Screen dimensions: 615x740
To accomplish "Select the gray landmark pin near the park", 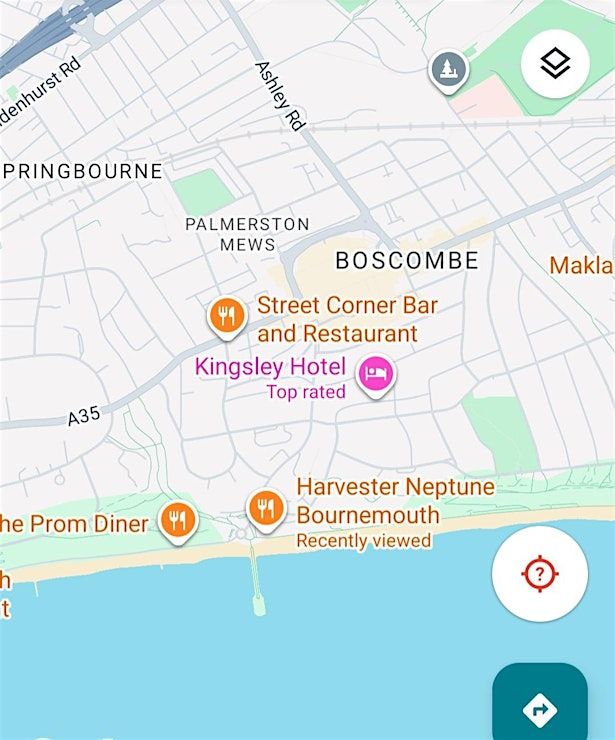I will pyautogui.click(x=449, y=70).
